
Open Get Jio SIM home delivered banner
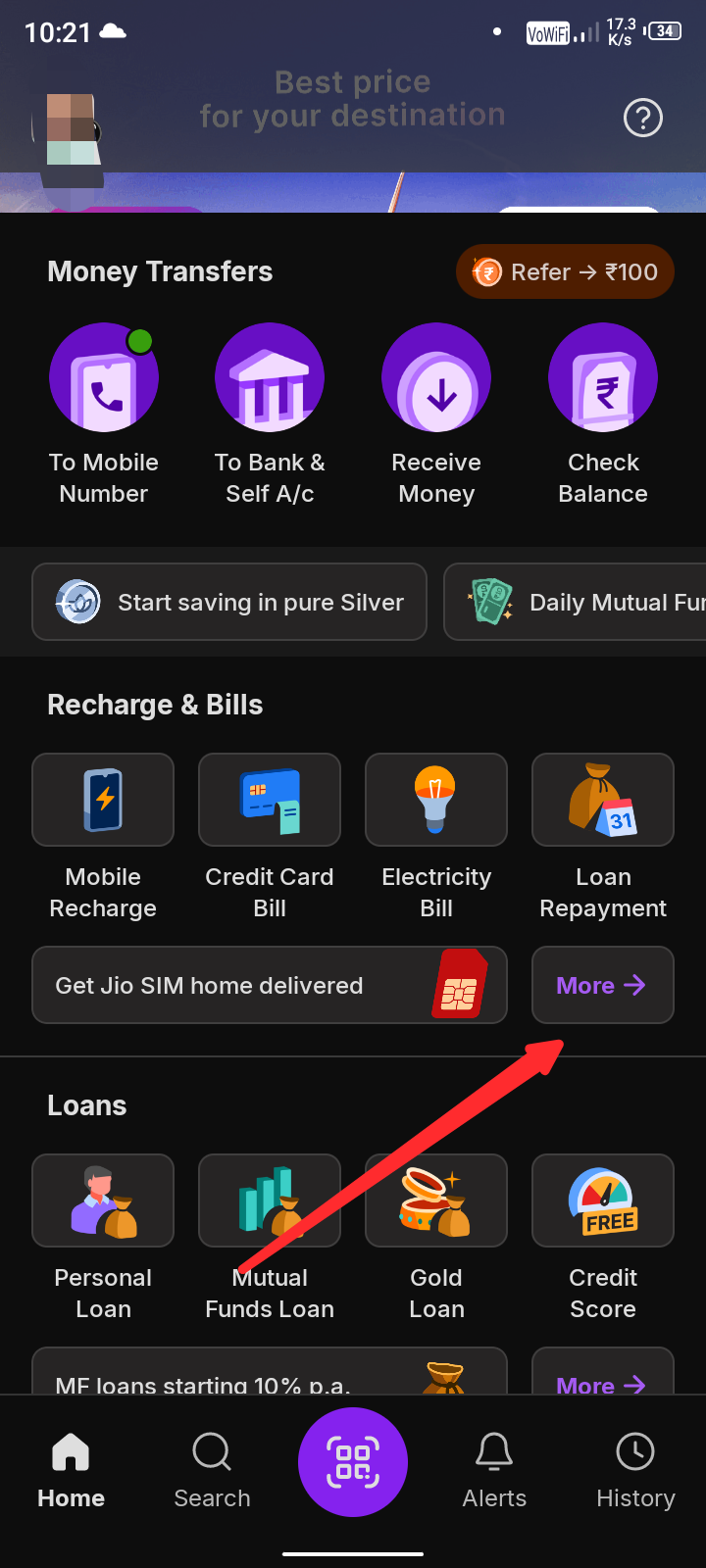(269, 985)
